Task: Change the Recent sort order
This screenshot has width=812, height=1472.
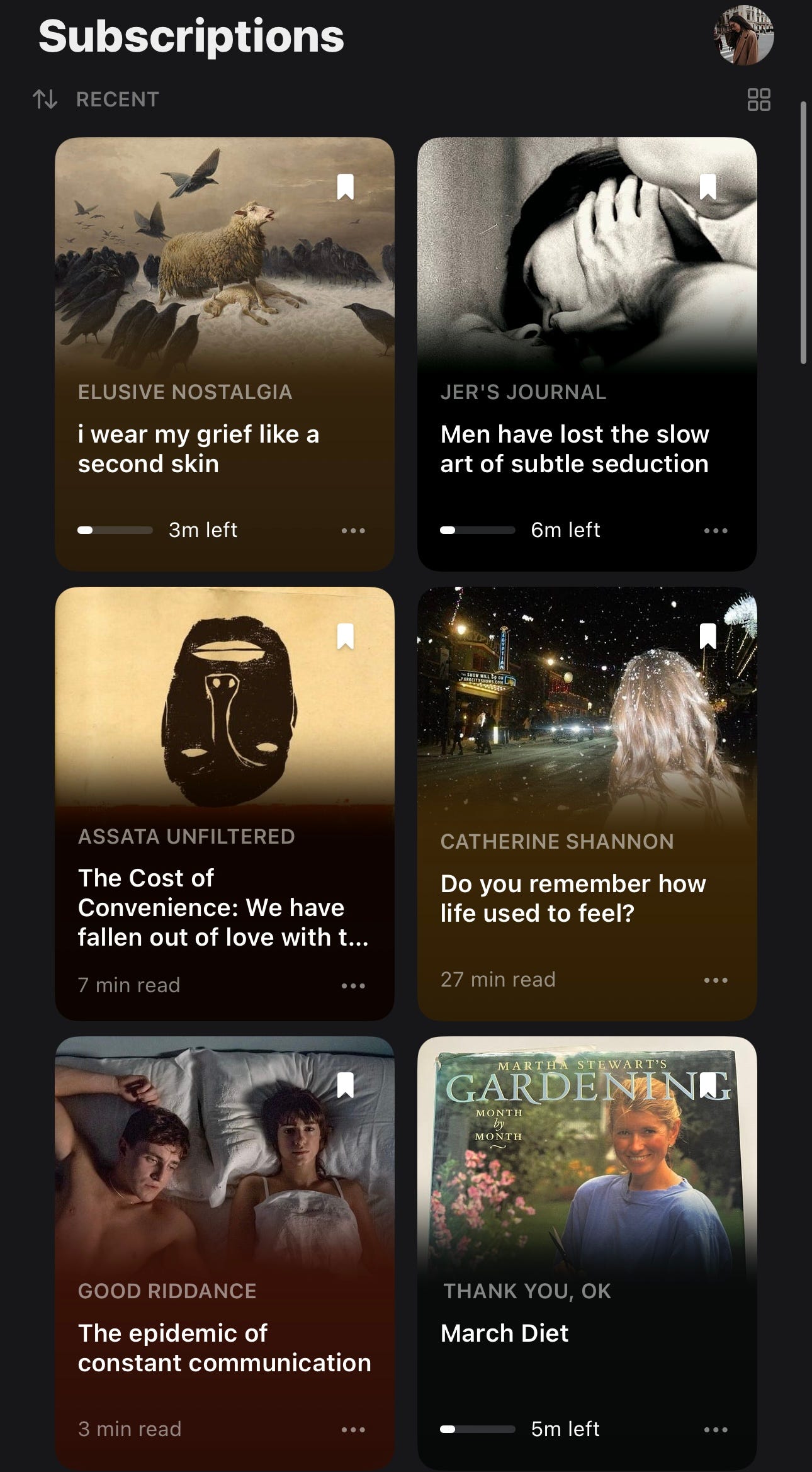Action: [96, 99]
